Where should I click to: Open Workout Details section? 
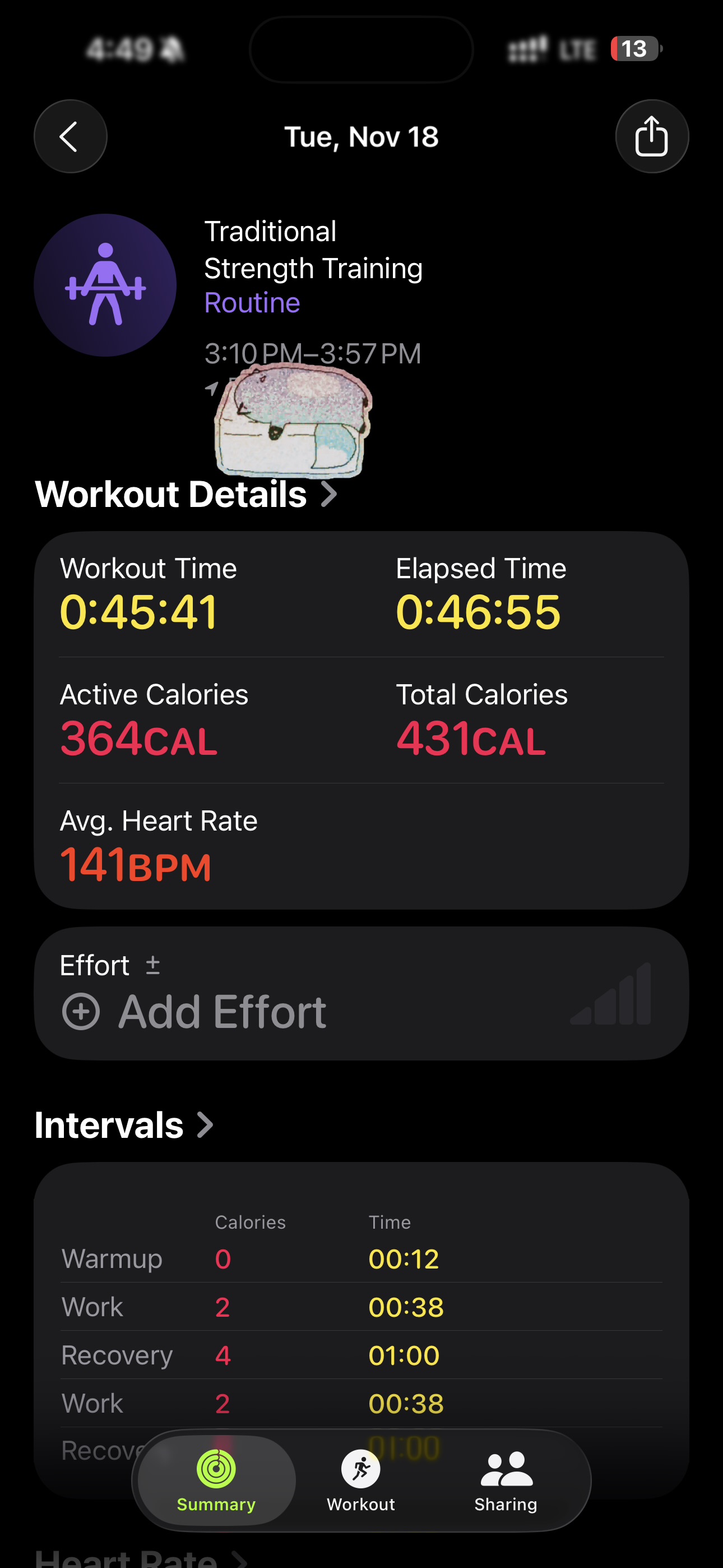click(x=186, y=494)
